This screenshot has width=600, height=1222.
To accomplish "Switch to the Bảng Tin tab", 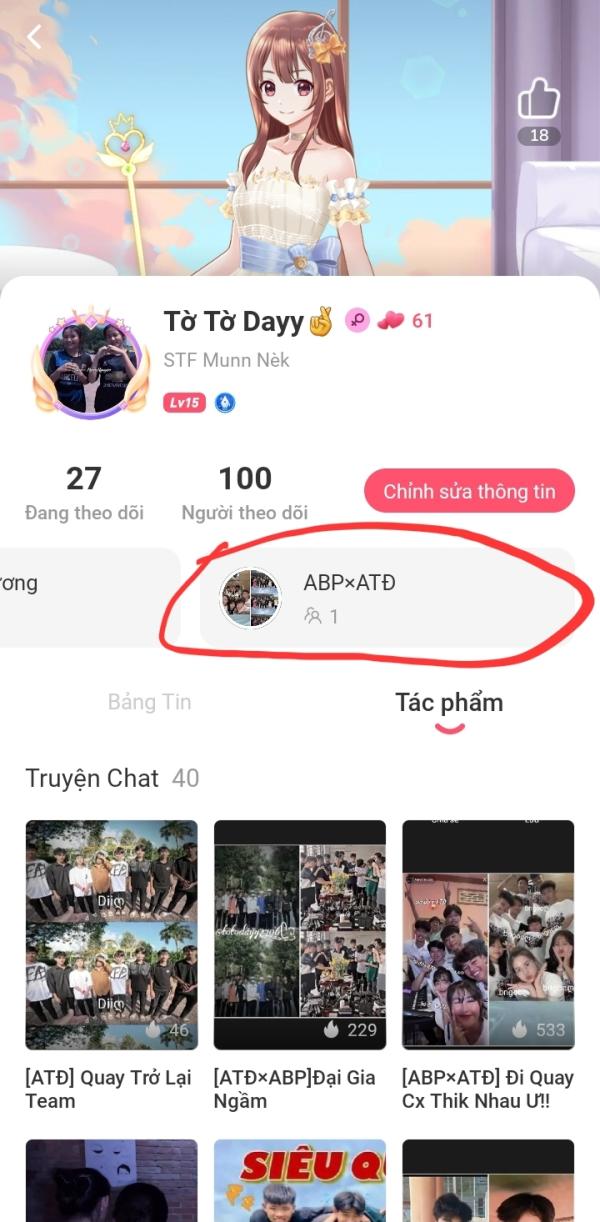I will pyautogui.click(x=149, y=702).
